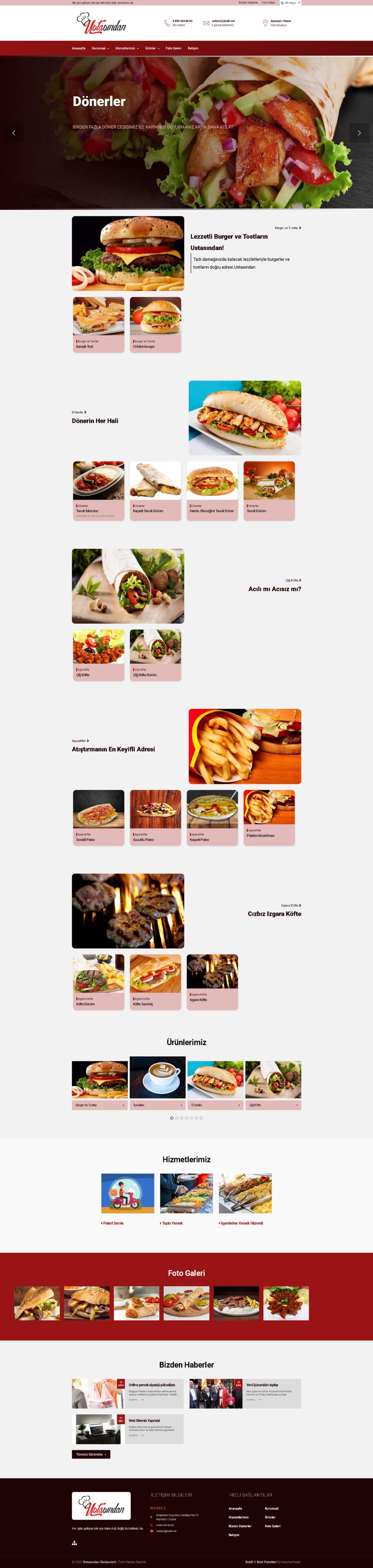Open the Foto Galeri nav link
This screenshot has height=1568, width=373.
tap(174, 48)
